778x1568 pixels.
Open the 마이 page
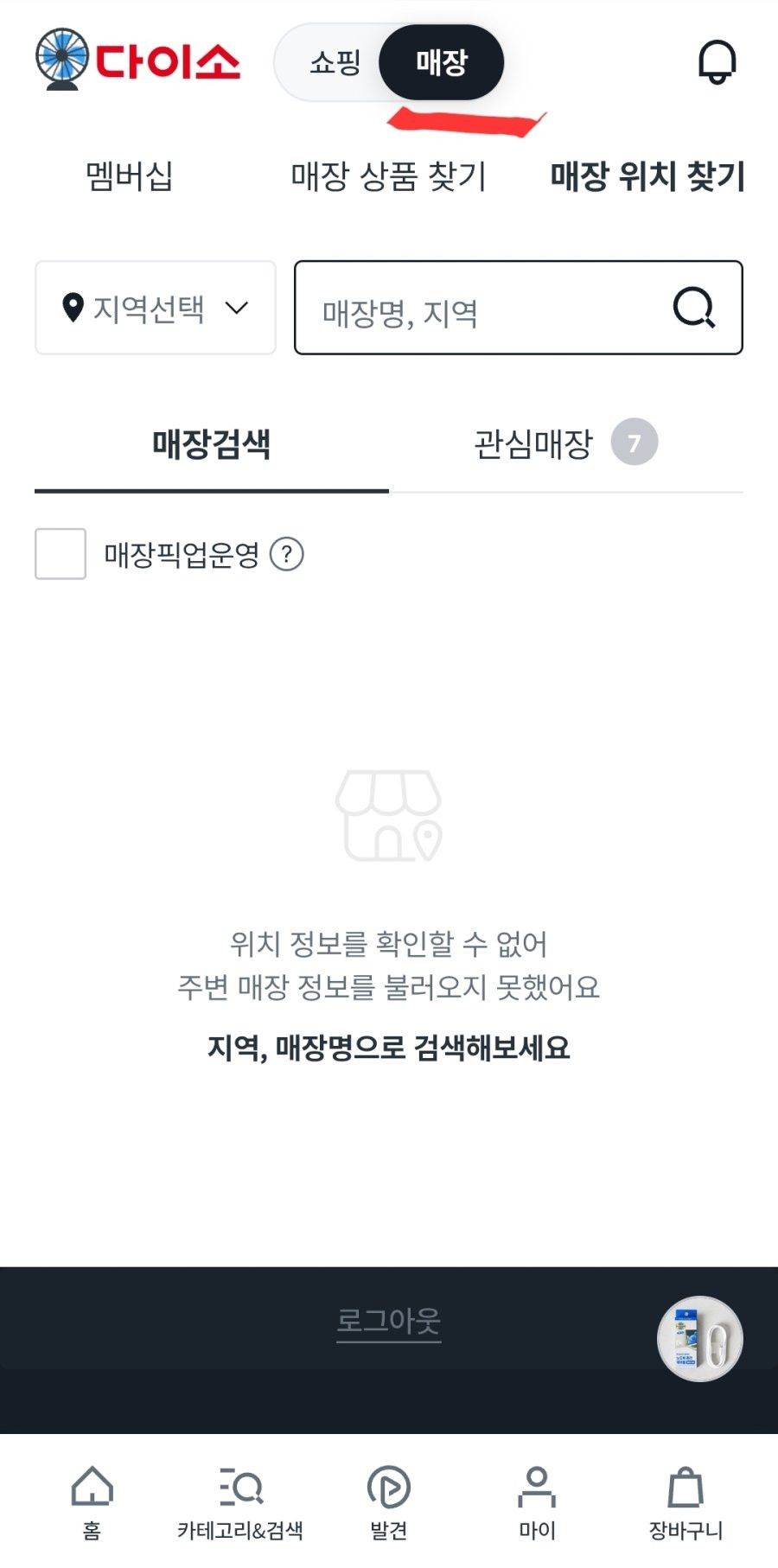[x=537, y=1501]
